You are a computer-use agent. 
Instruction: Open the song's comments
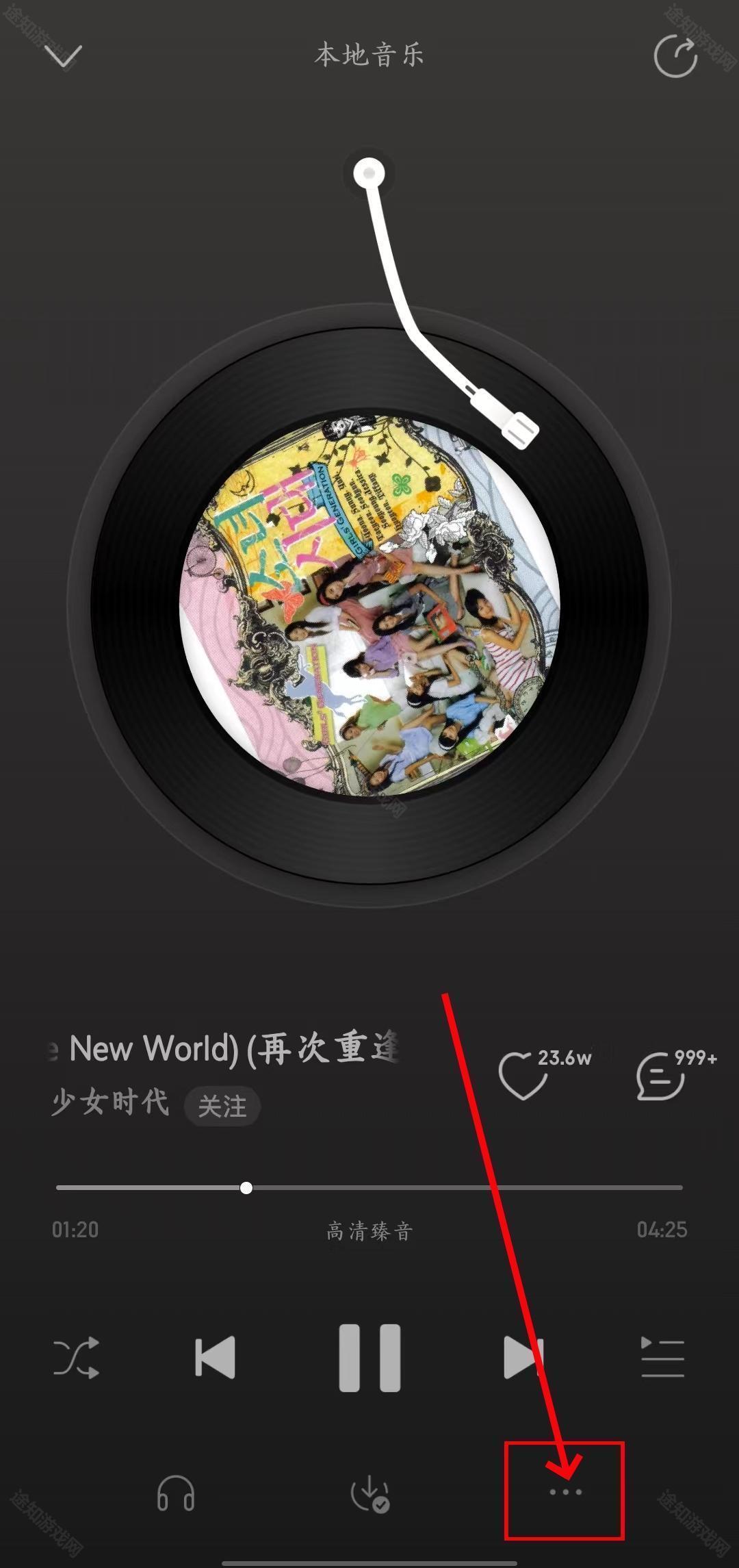click(660, 1076)
